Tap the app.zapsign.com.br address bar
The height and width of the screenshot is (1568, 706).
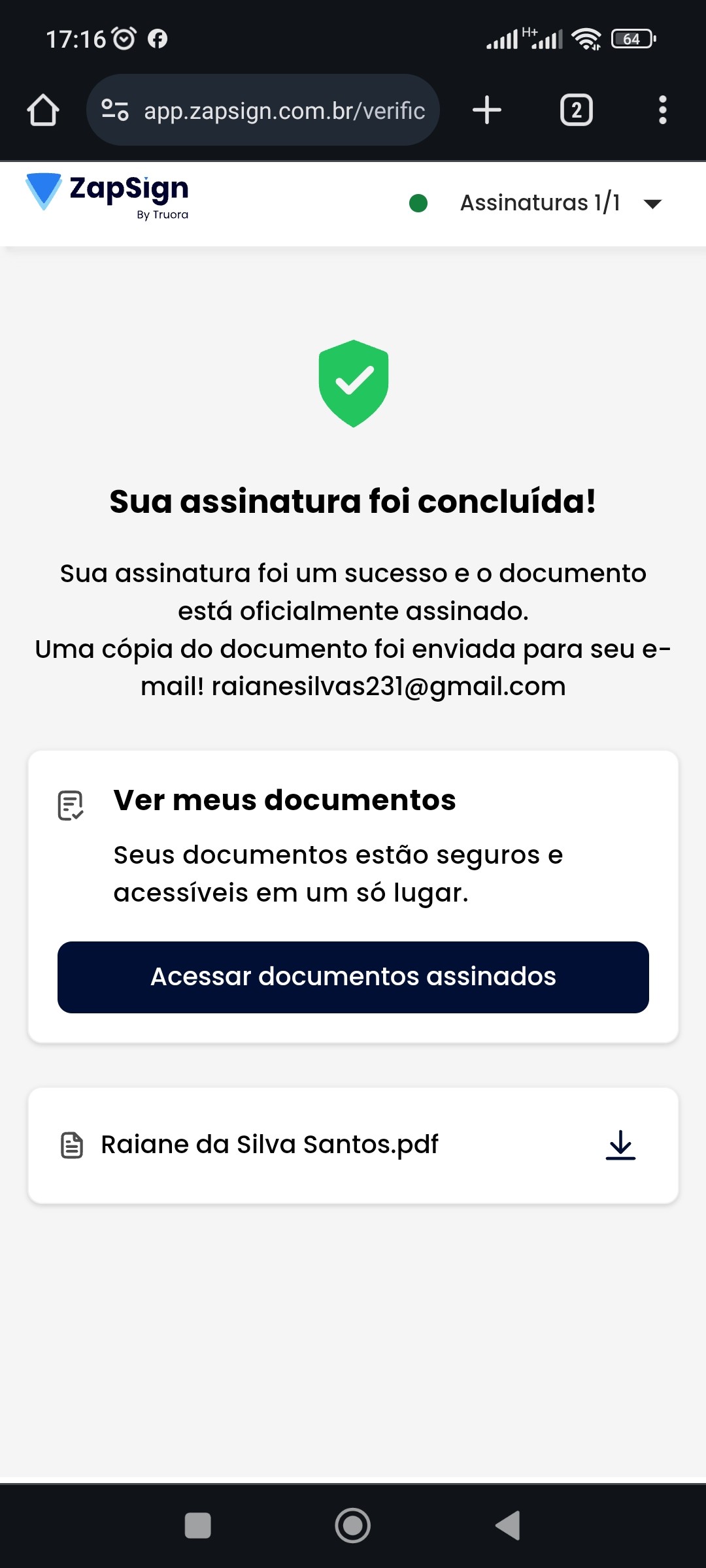click(284, 110)
